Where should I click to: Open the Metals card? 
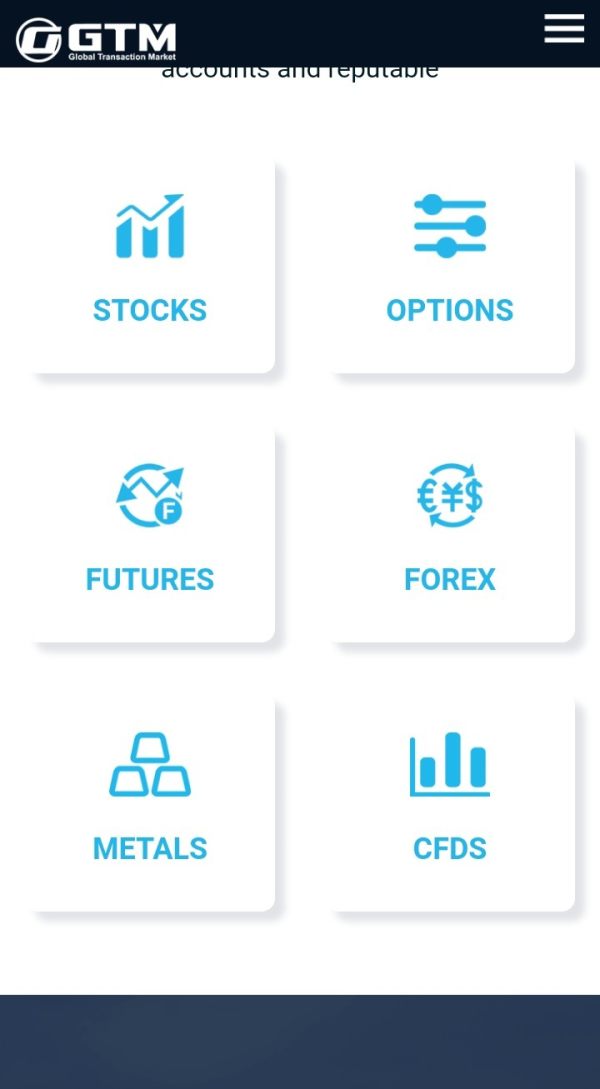point(150,805)
